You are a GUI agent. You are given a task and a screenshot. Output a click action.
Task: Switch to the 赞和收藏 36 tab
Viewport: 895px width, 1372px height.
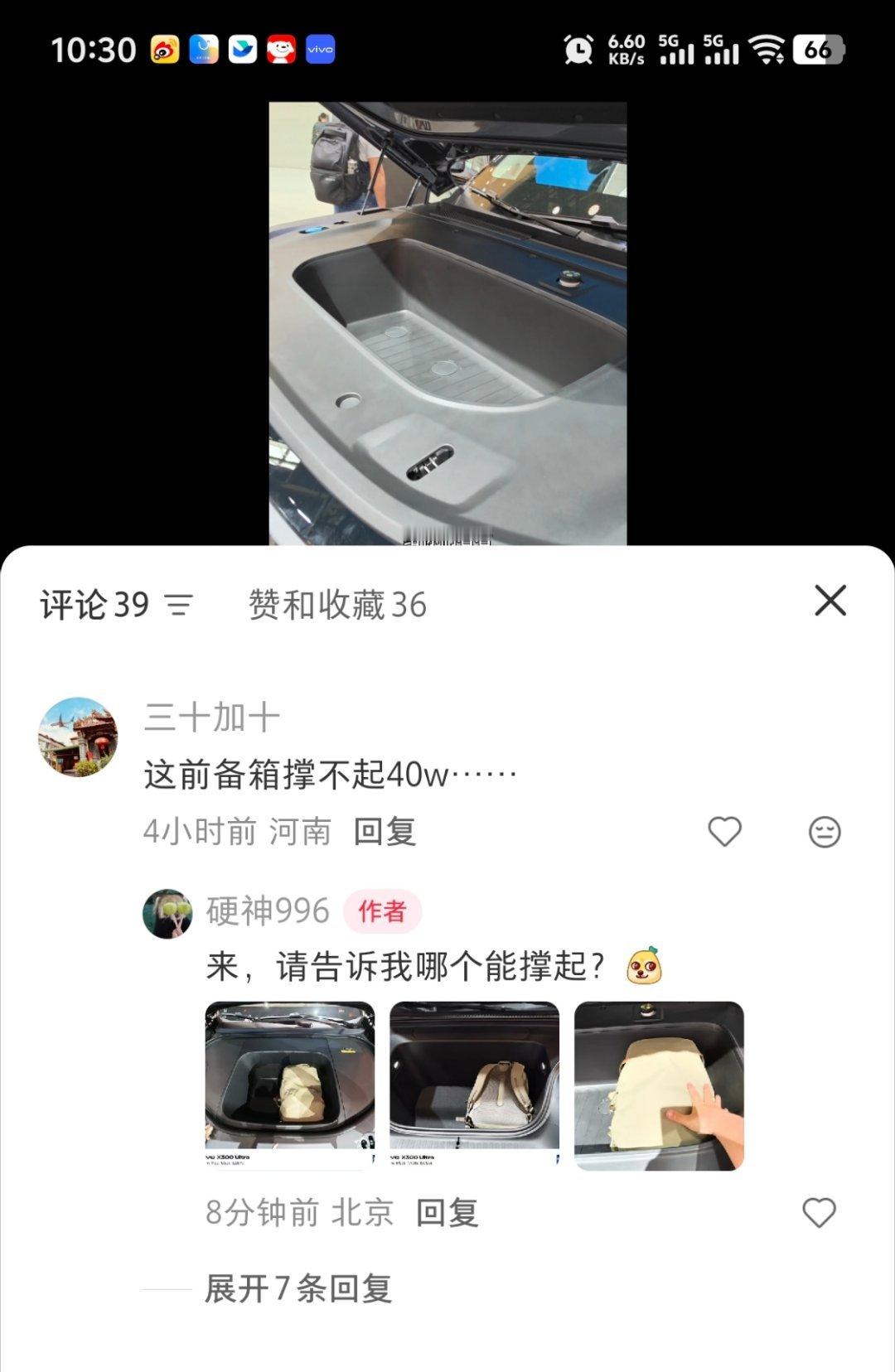(x=335, y=606)
